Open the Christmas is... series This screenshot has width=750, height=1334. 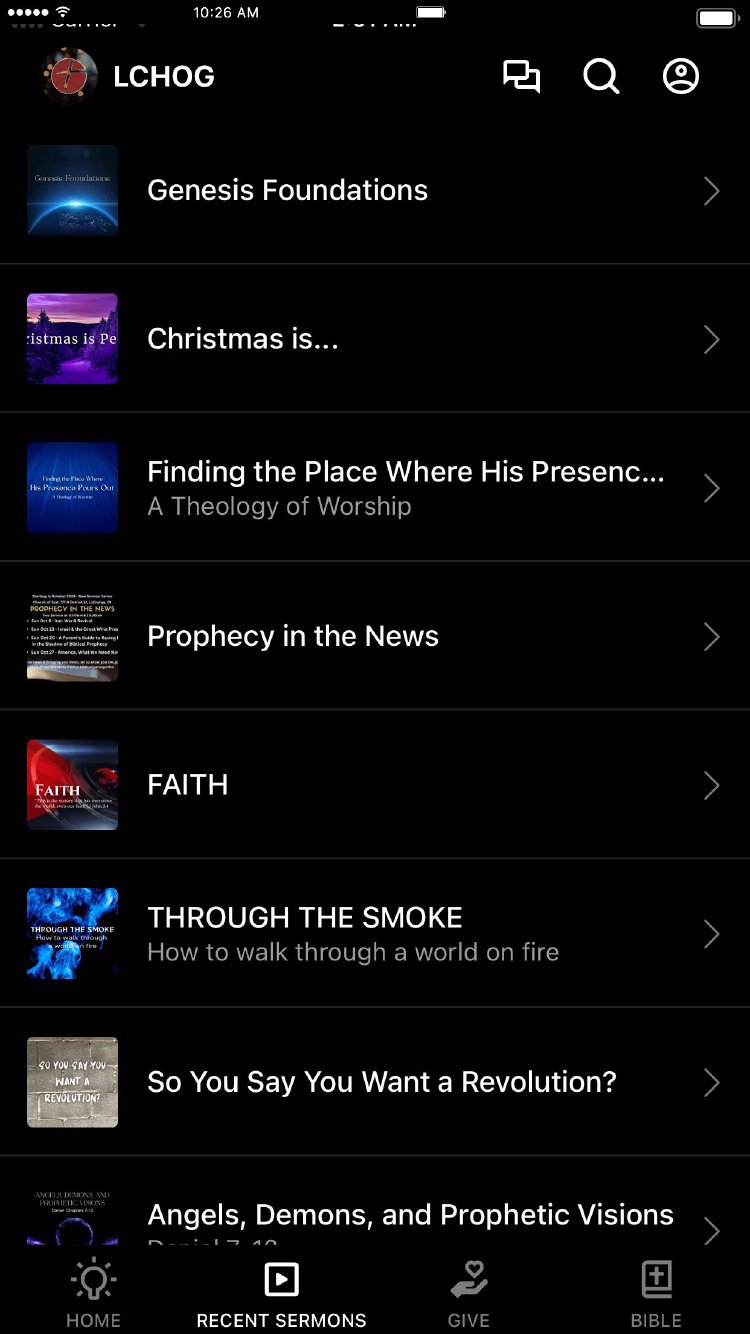pyautogui.click(x=375, y=339)
